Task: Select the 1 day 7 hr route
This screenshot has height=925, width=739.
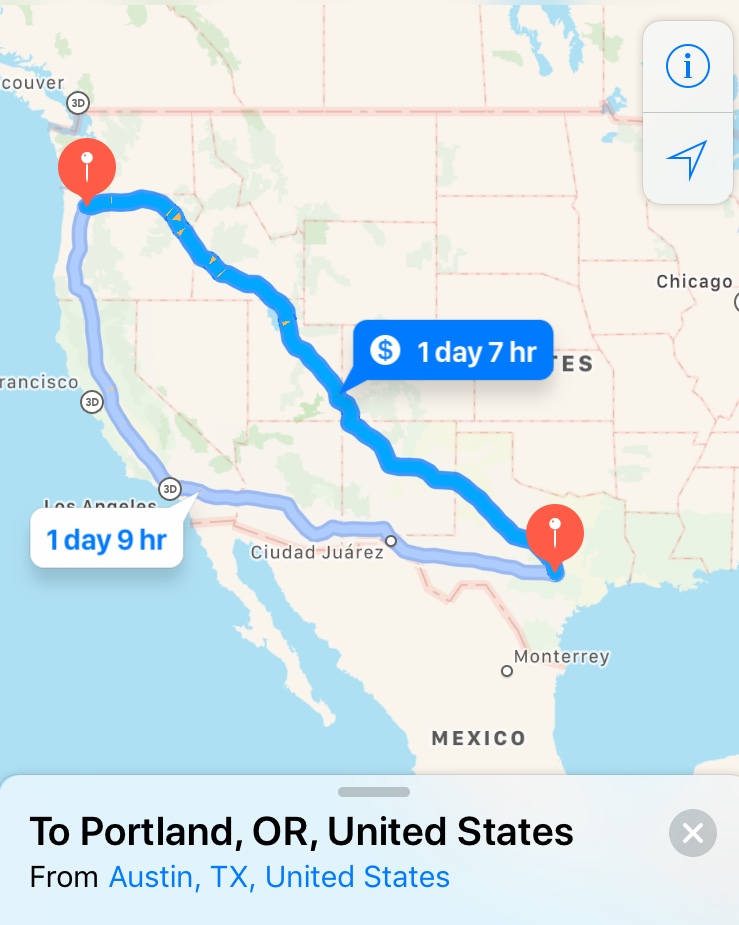Action: (453, 351)
